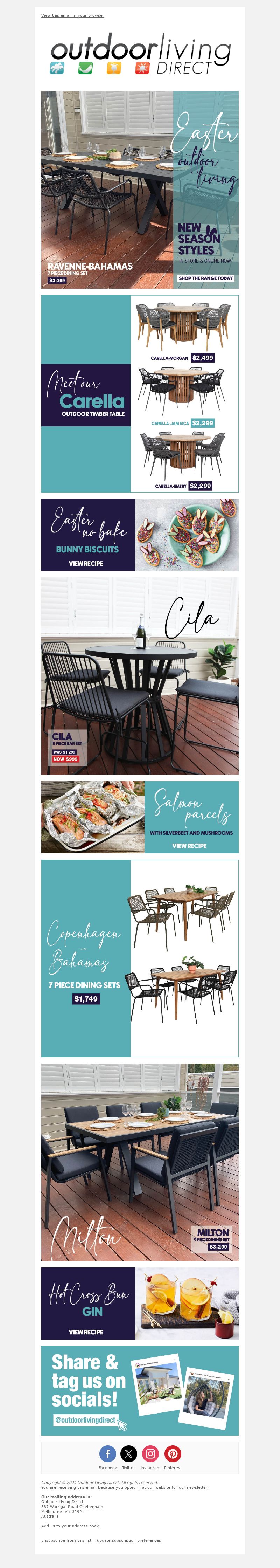Open Copenhagen Bahamas dining sets banner
Image resolution: width=280 pixels, height=1568 pixels.
tap(139, 958)
